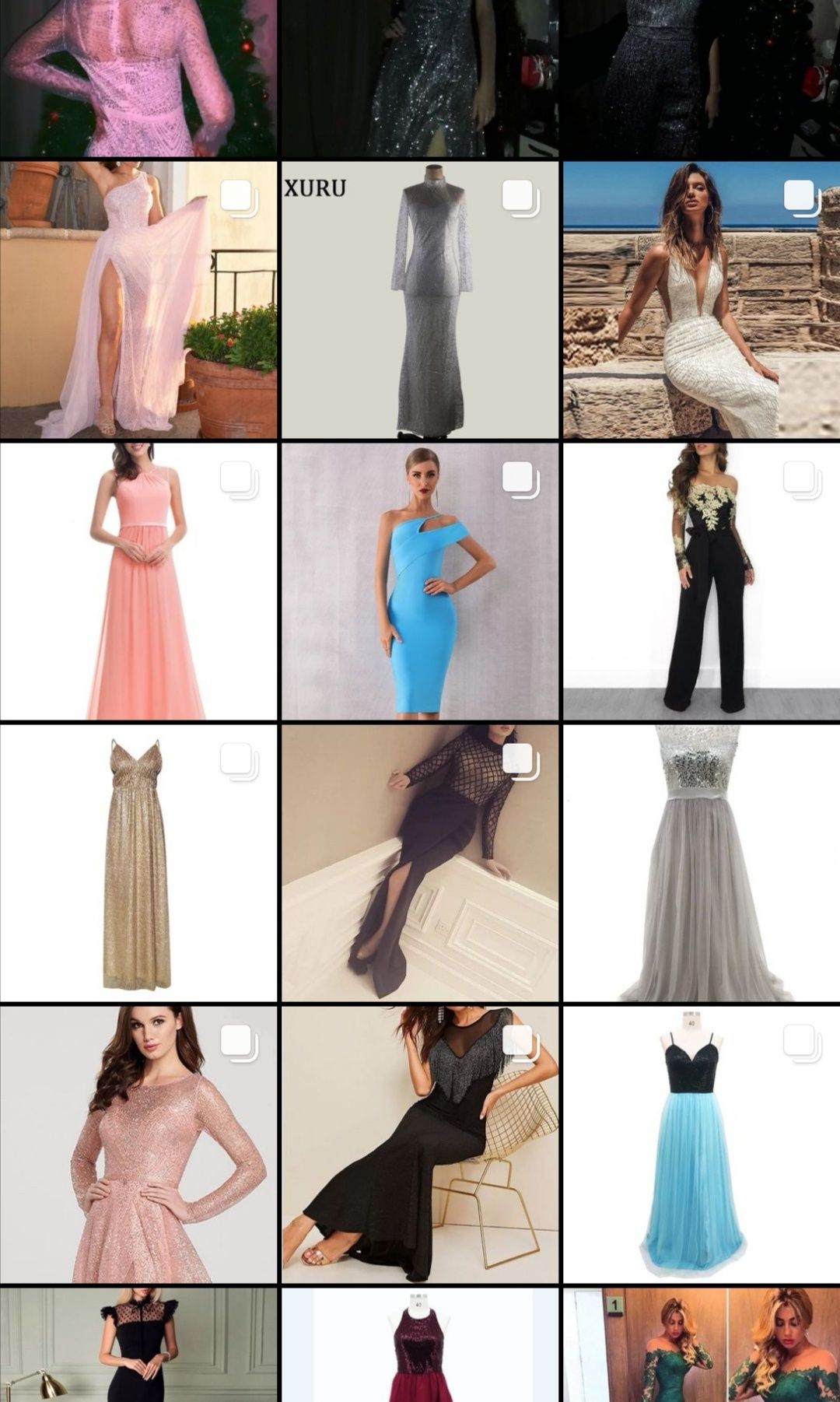Open the pink one-shoulder slit gown post
Image resolution: width=840 pixels, height=1402 pixels.
(x=138, y=300)
